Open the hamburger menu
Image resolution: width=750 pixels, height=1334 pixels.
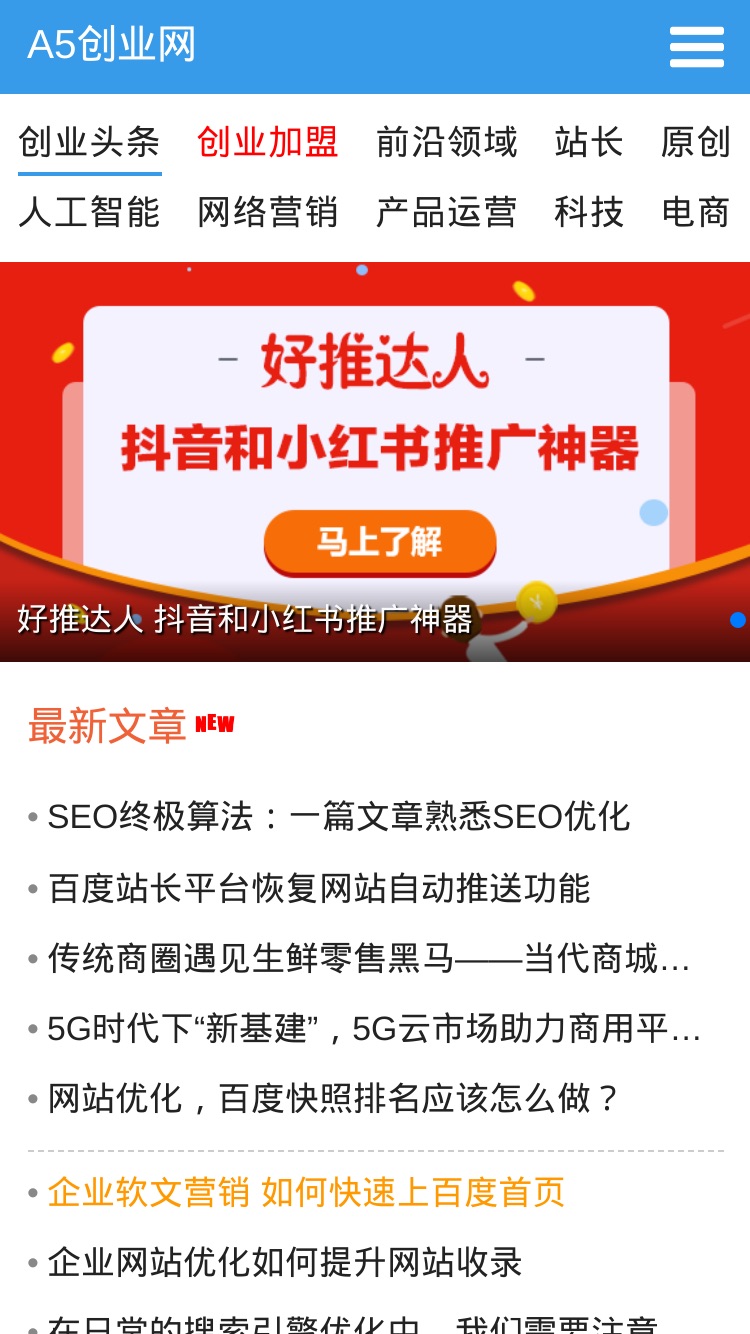tap(697, 47)
